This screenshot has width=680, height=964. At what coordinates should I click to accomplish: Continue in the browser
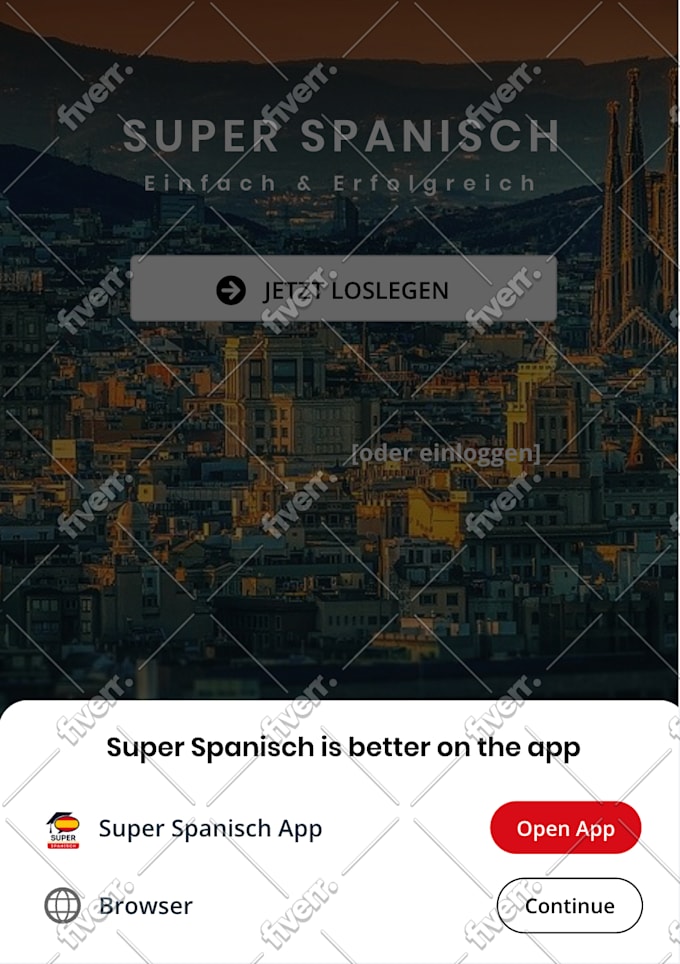click(569, 906)
